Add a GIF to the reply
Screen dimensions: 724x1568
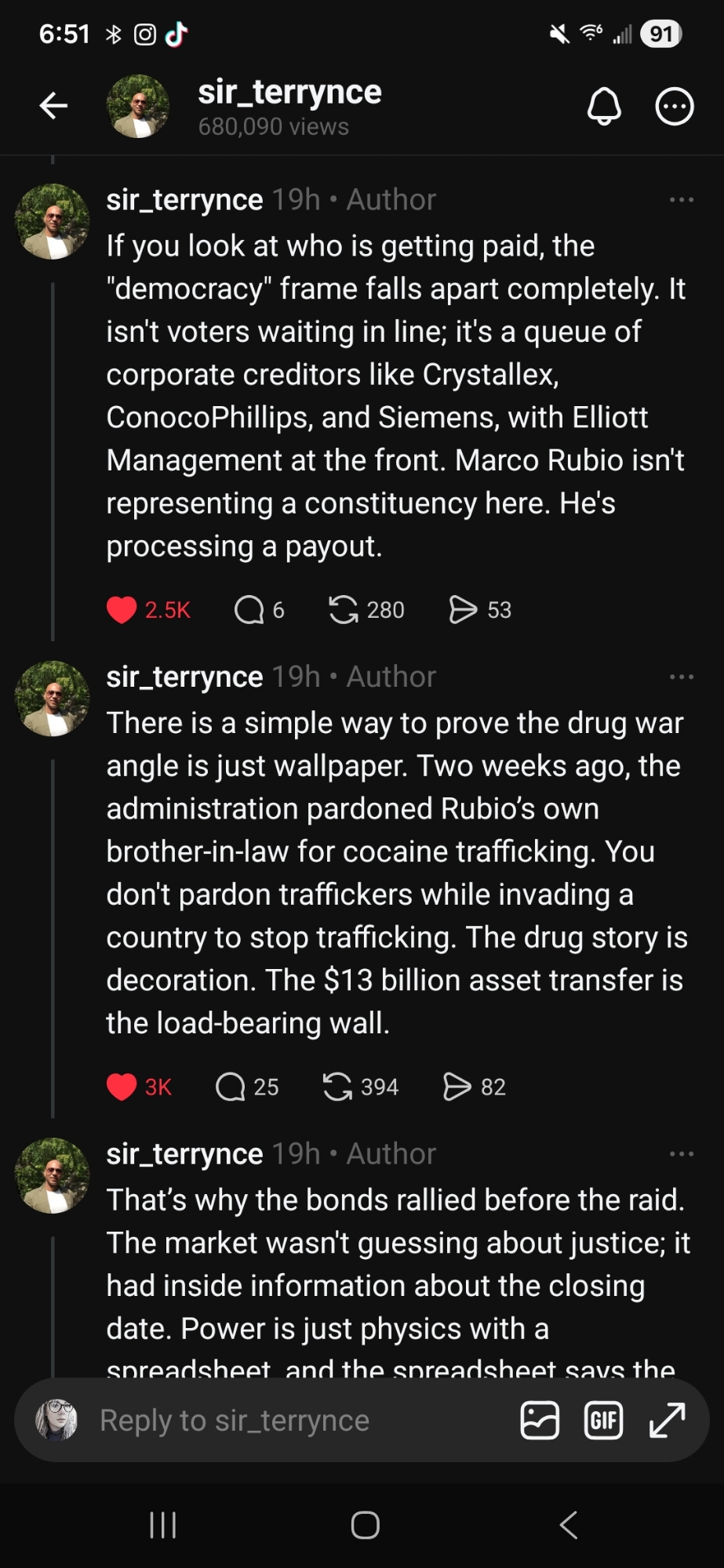tap(603, 1421)
